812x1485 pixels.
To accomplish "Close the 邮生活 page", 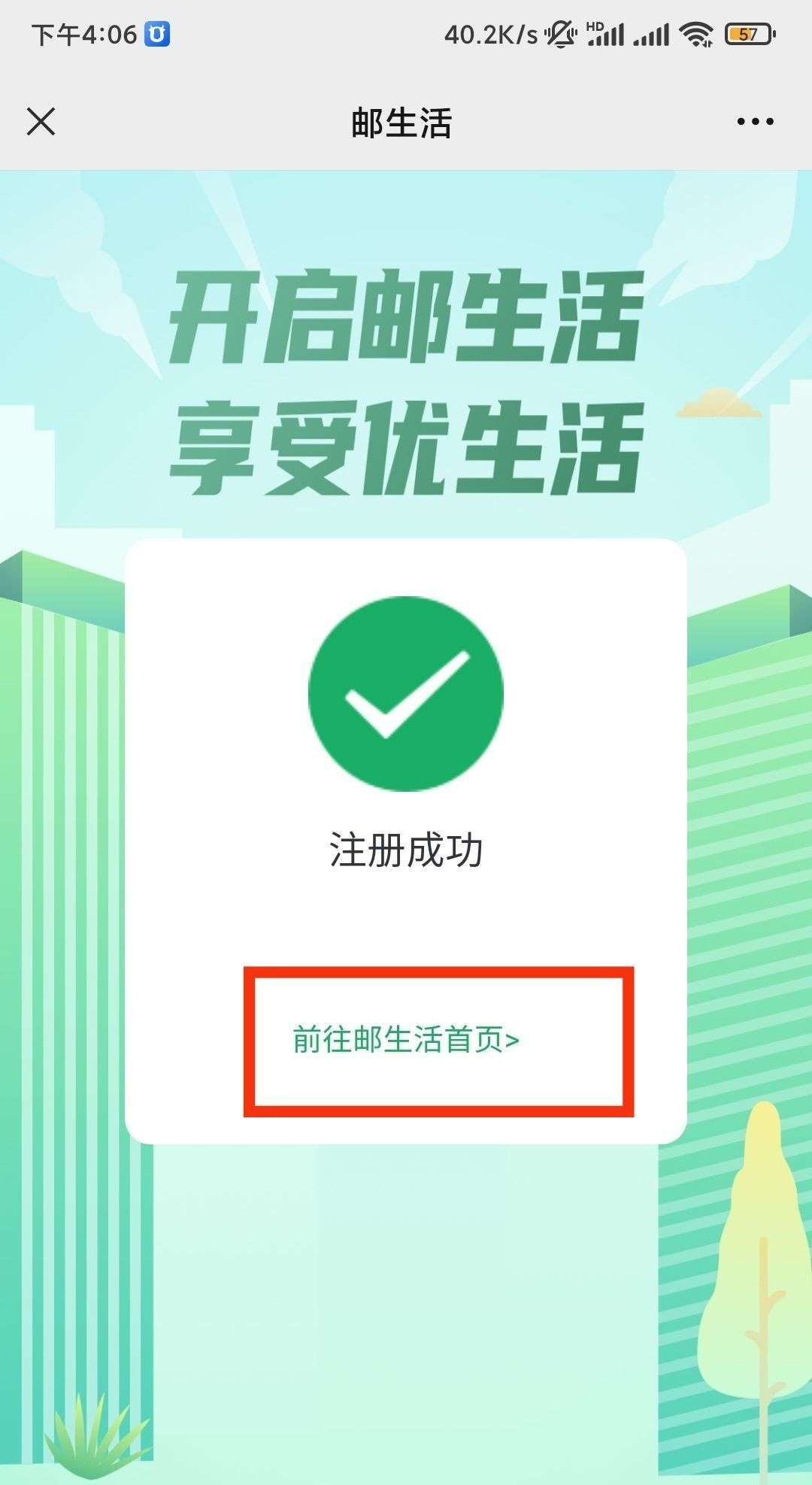I will point(41,122).
